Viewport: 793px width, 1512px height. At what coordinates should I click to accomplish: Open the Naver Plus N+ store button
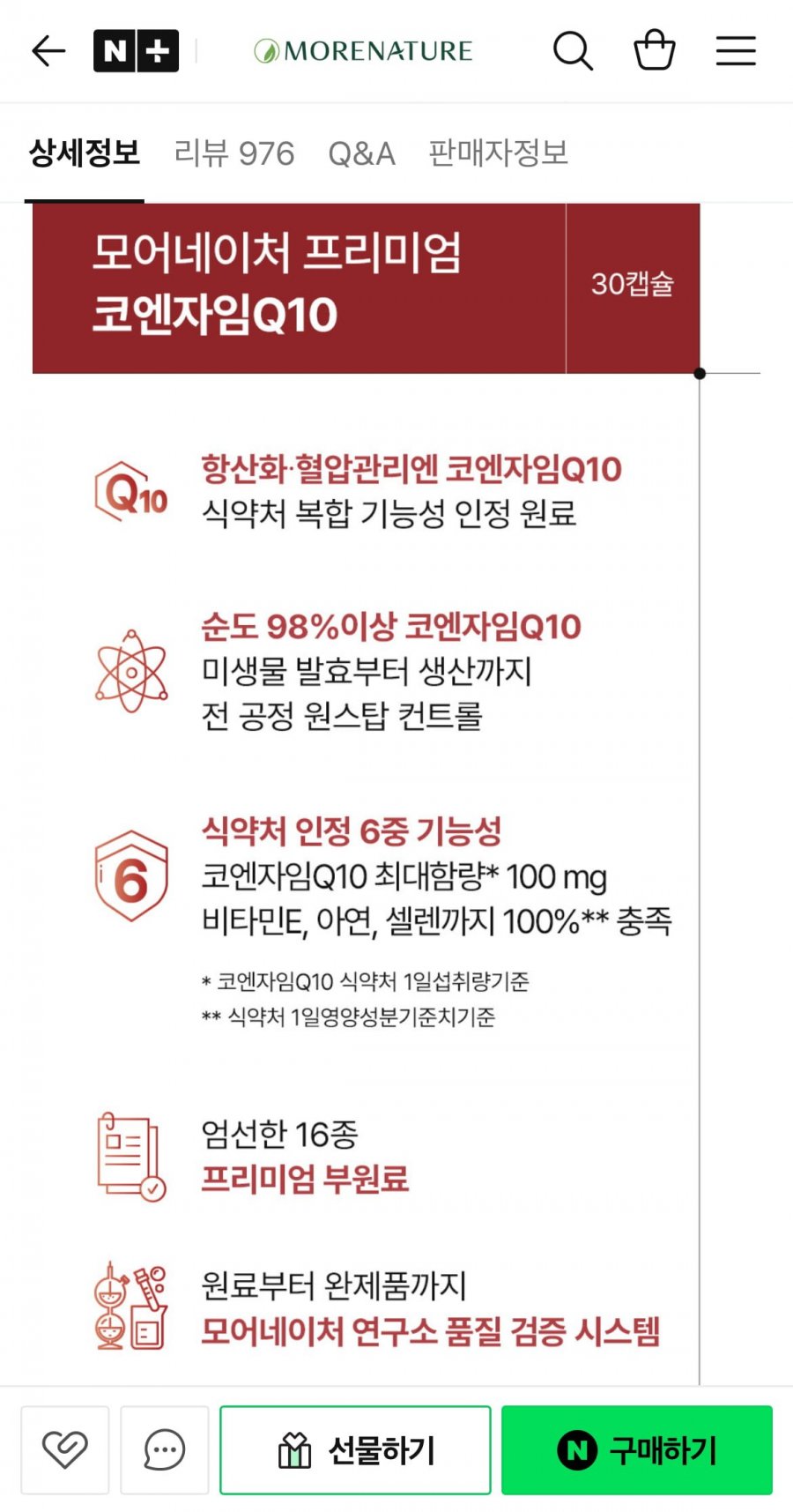(136, 51)
